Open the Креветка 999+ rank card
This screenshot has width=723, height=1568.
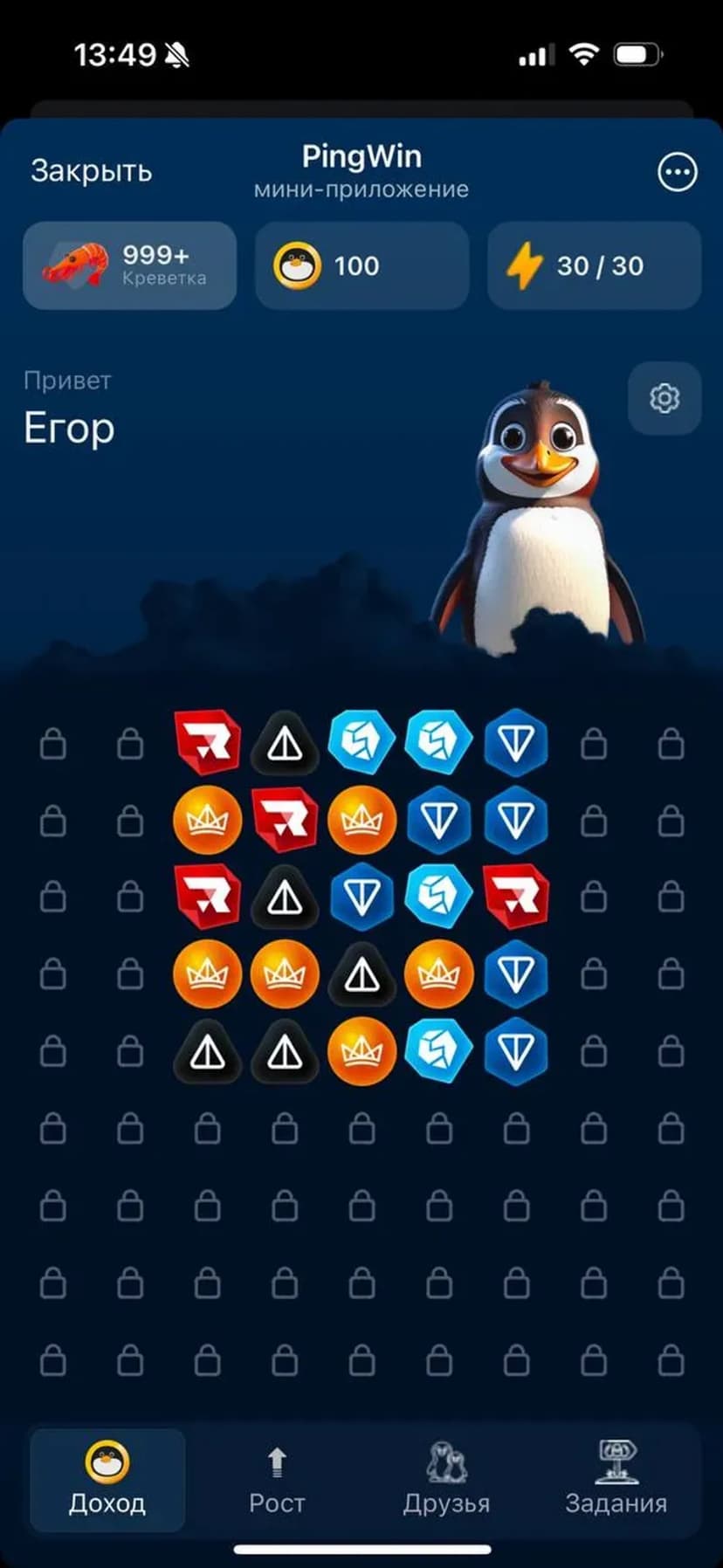[x=129, y=265]
